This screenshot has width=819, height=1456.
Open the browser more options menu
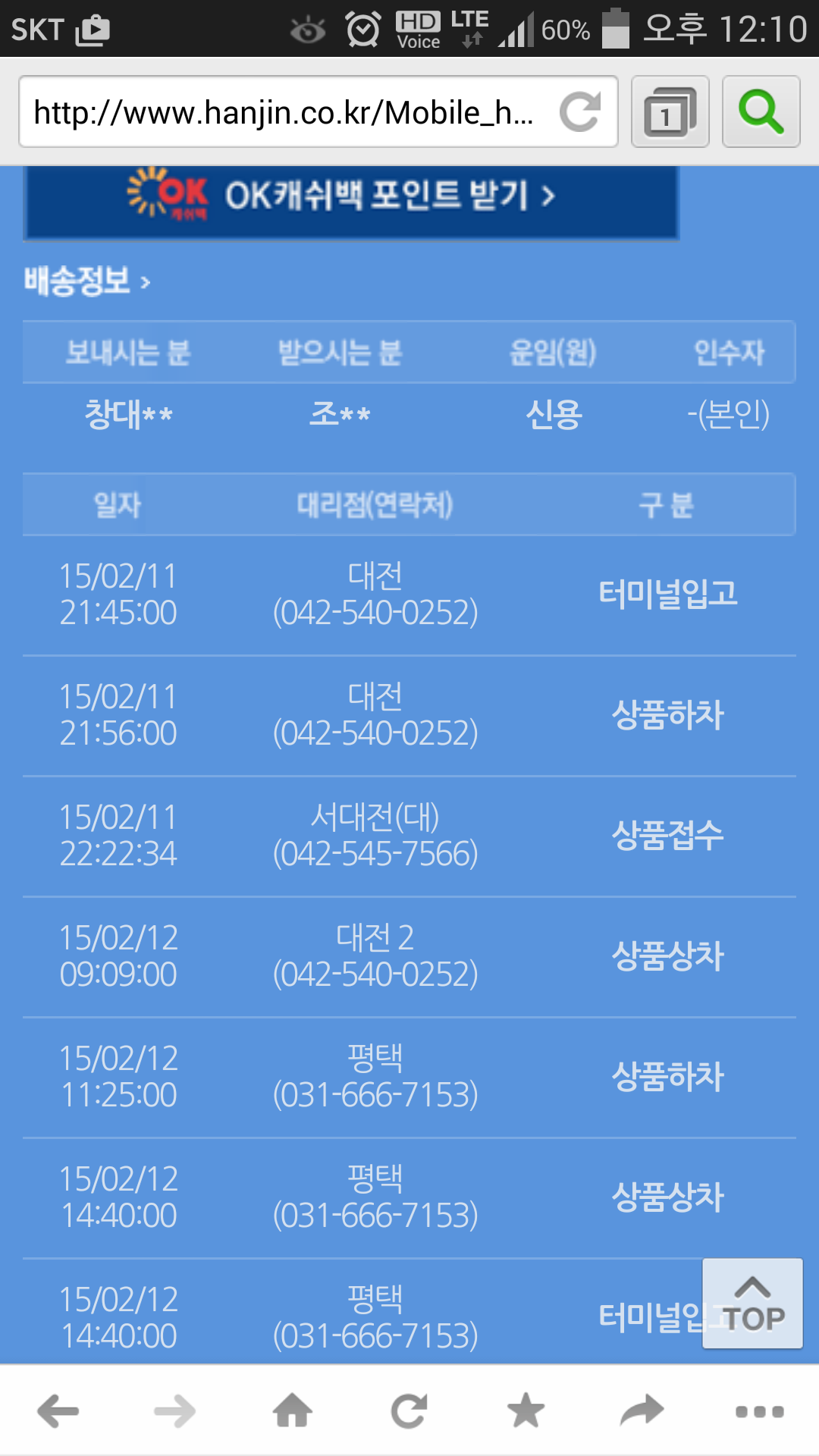coord(760,1411)
